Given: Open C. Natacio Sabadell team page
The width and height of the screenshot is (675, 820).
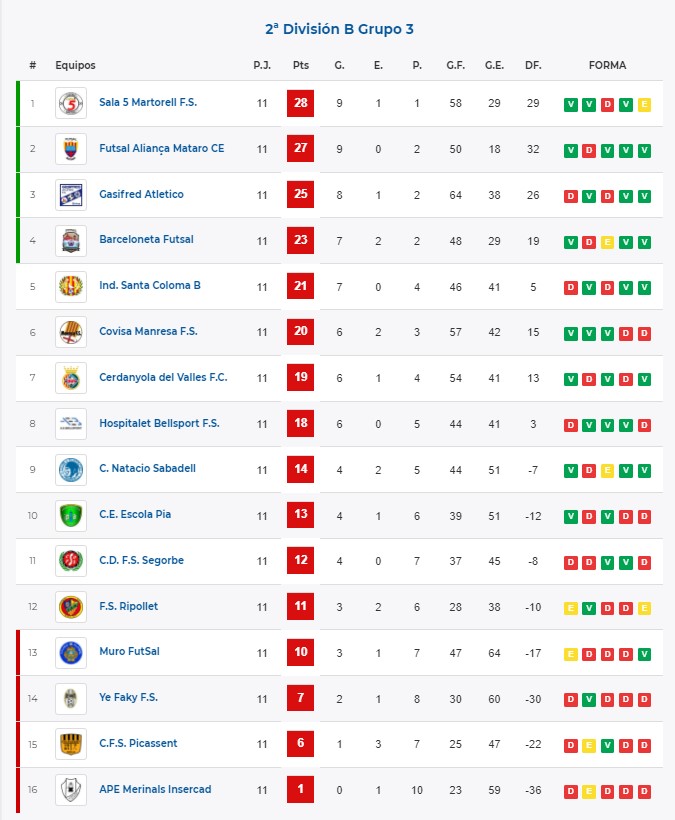Looking at the screenshot, I should 147,469.
